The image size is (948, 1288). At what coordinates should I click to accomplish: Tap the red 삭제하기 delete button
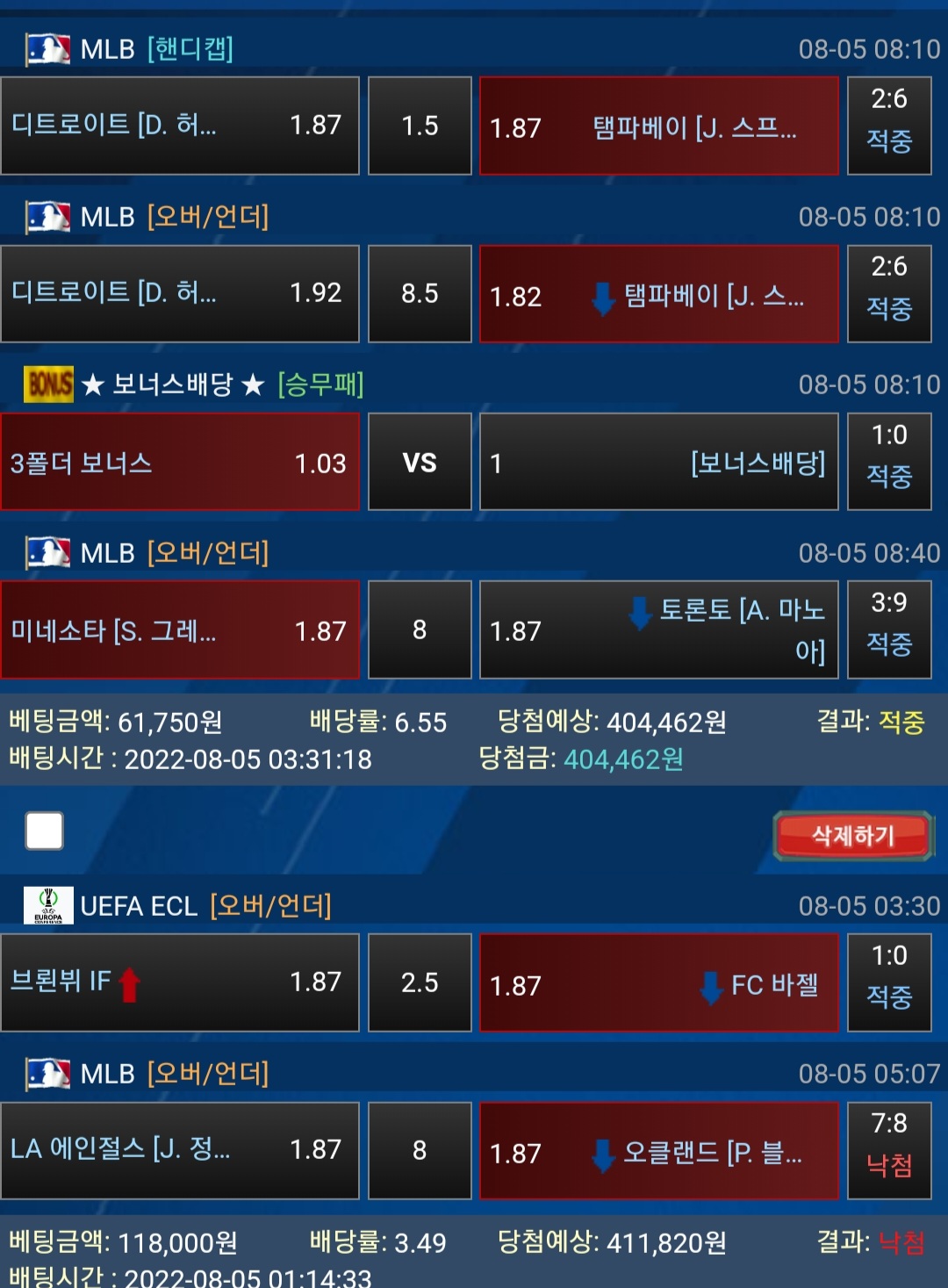(x=852, y=835)
